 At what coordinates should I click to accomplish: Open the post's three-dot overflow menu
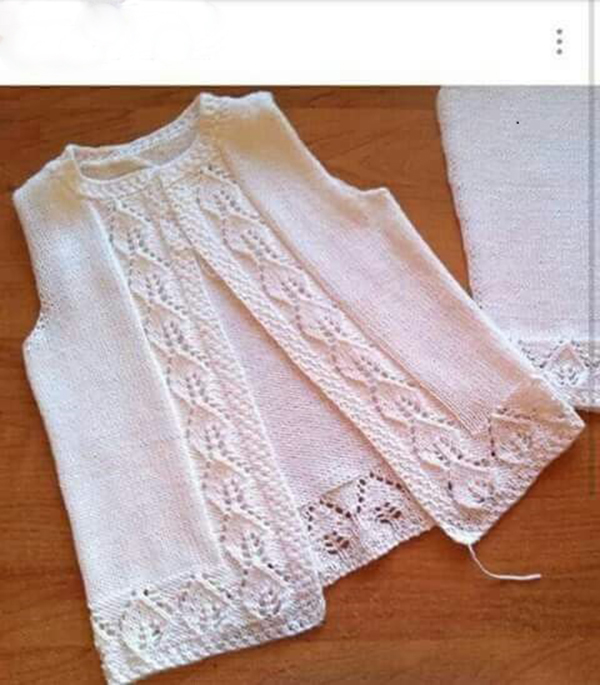coord(559,41)
